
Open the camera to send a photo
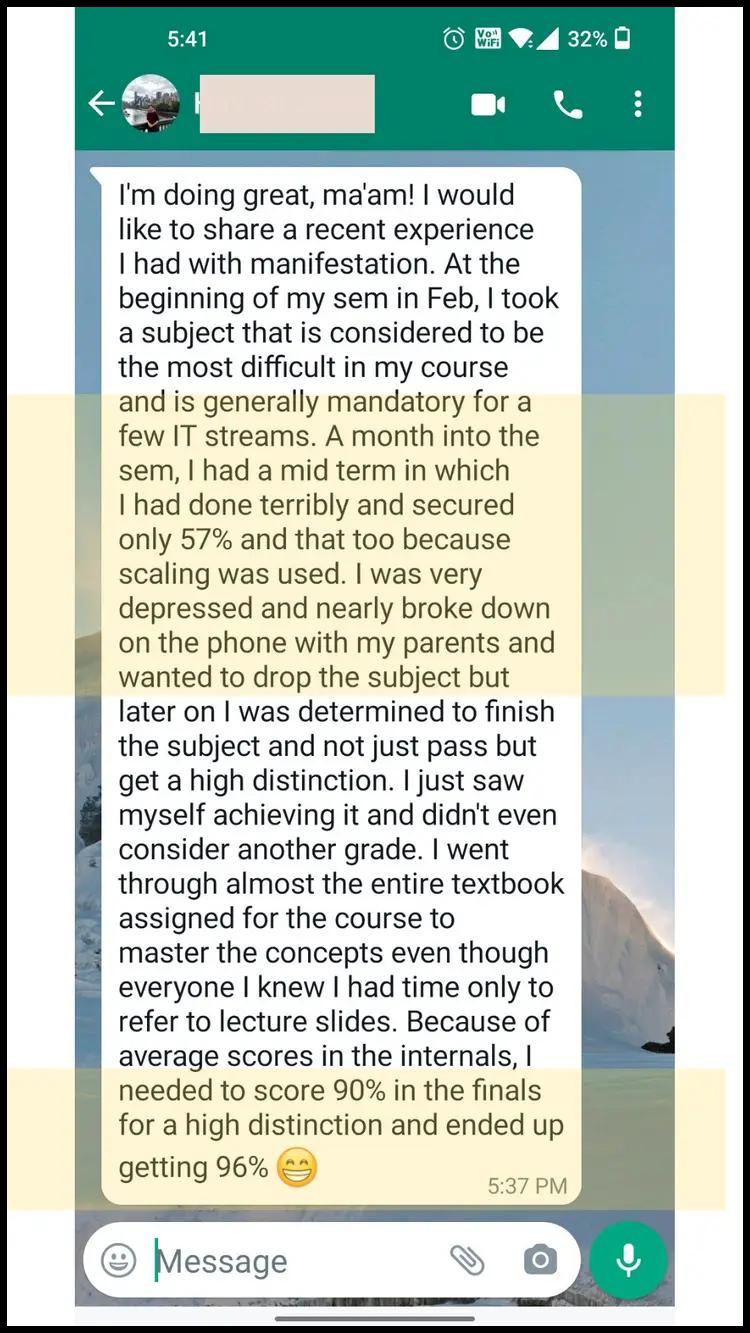coord(540,1260)
